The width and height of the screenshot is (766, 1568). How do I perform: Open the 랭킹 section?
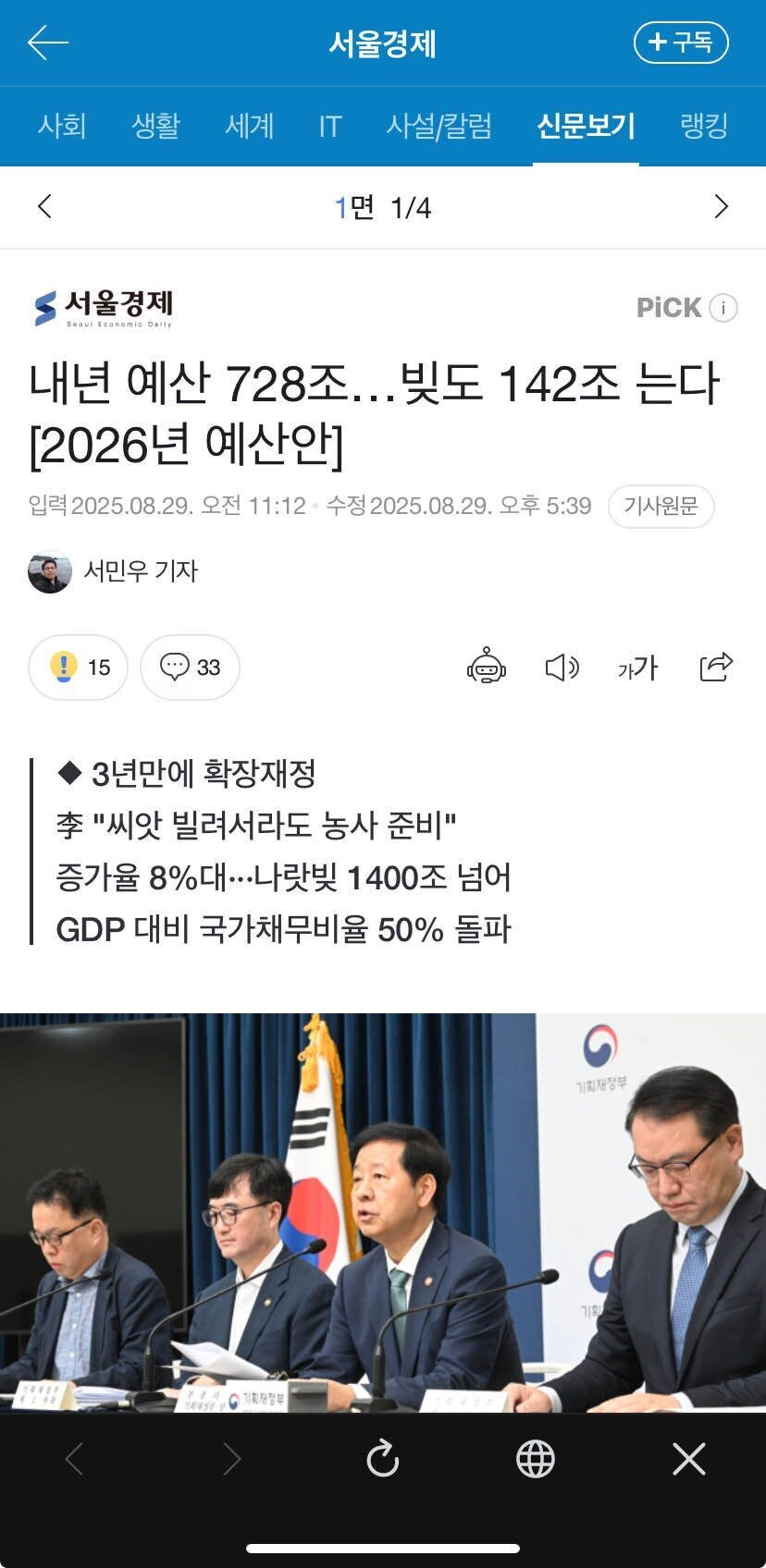(x=705, y=126)
